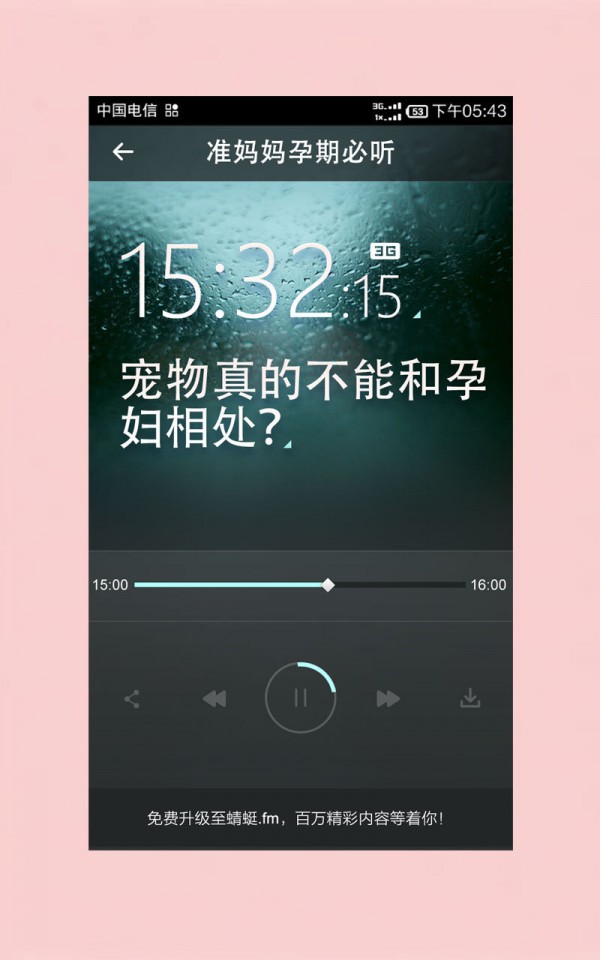Open the 蜻蜓.fm free upgrade banner
This screenshot has height=960, width=600.
(x=300, y=818)
